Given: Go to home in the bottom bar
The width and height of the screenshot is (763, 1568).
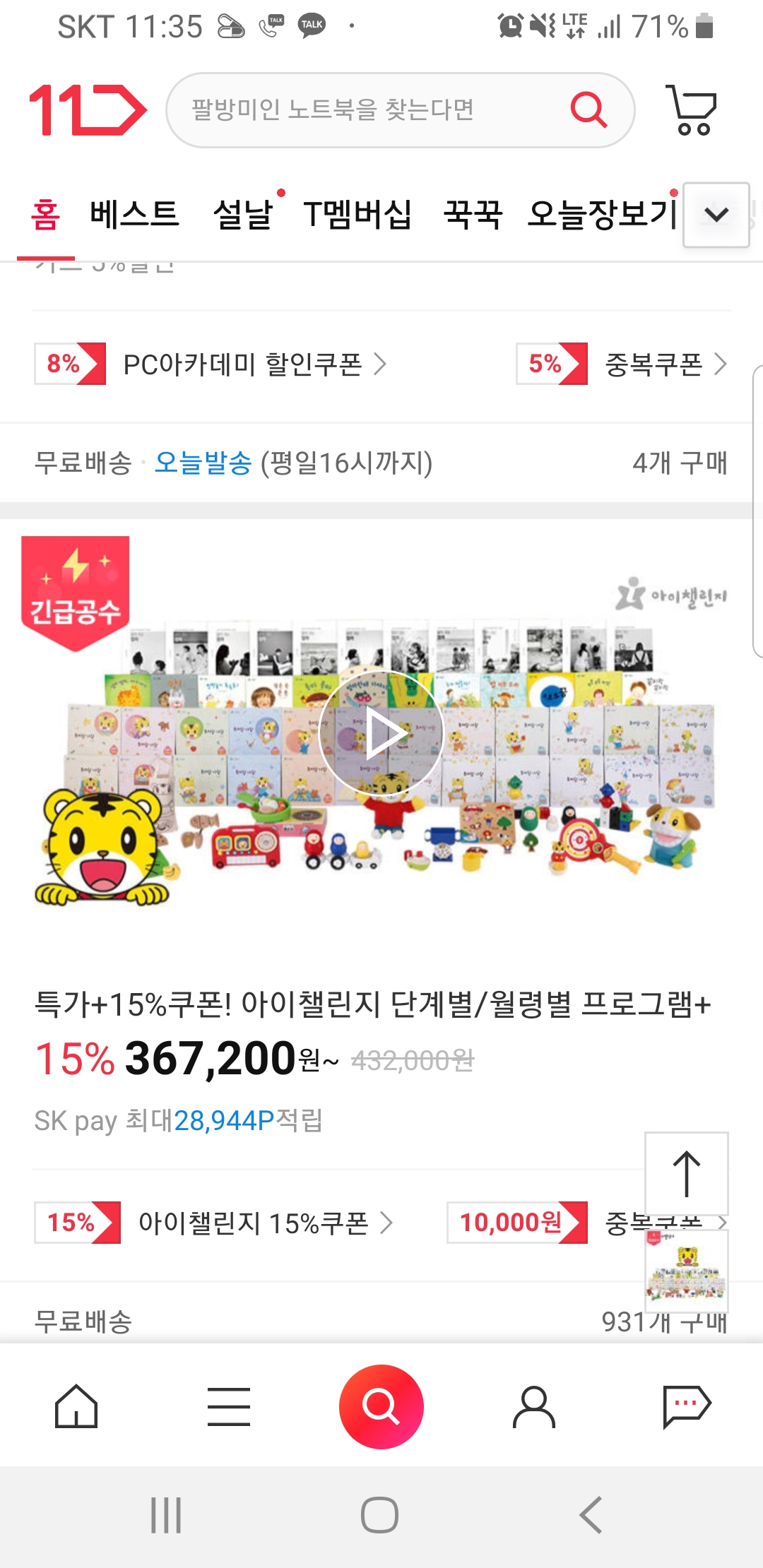Looking at the screenshot, I should (x=76, y=1406).
